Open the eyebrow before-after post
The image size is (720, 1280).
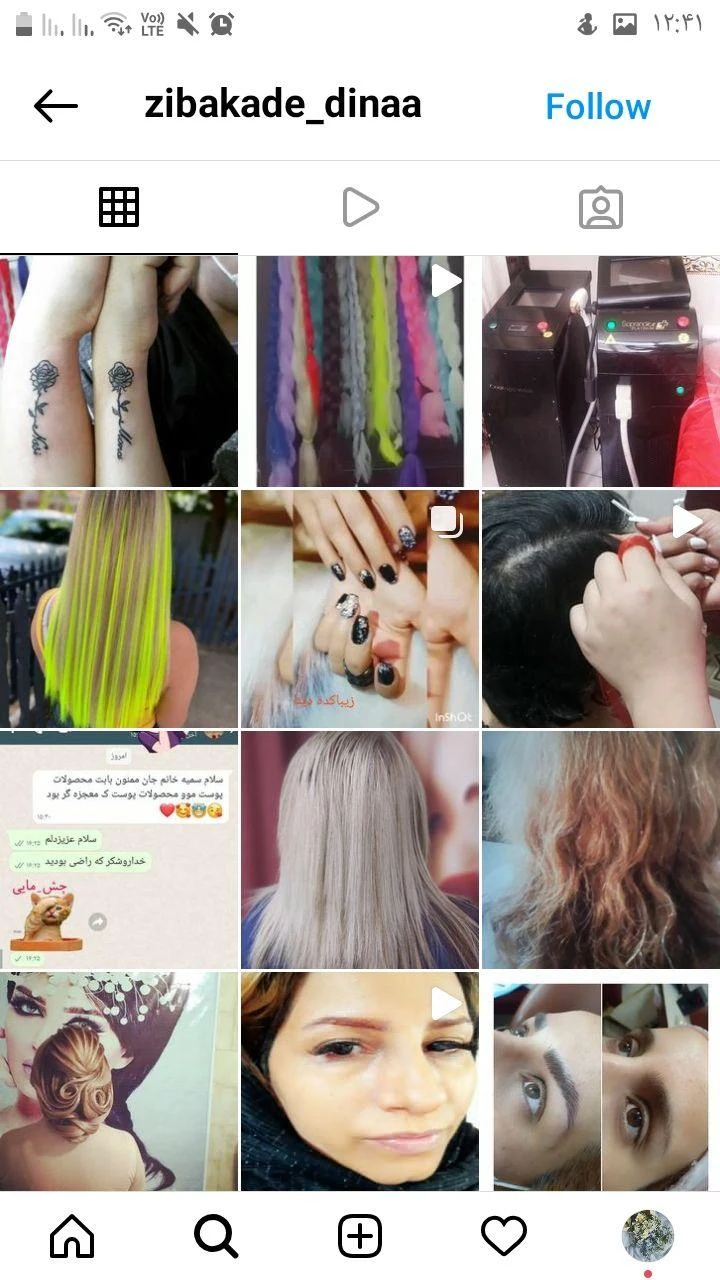click(x=601, y=1081)
